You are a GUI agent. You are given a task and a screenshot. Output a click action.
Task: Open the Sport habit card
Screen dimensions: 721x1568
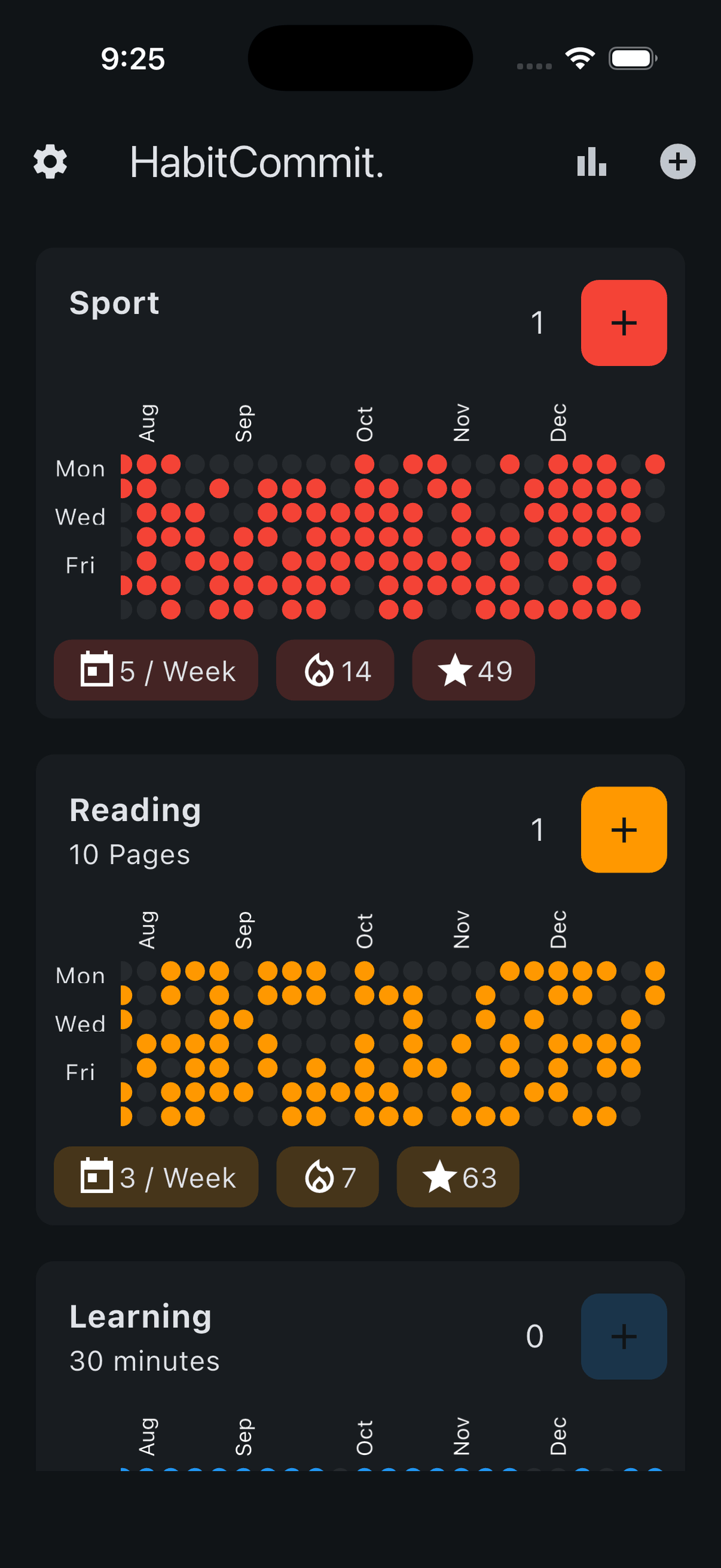[x=114, y=303]
